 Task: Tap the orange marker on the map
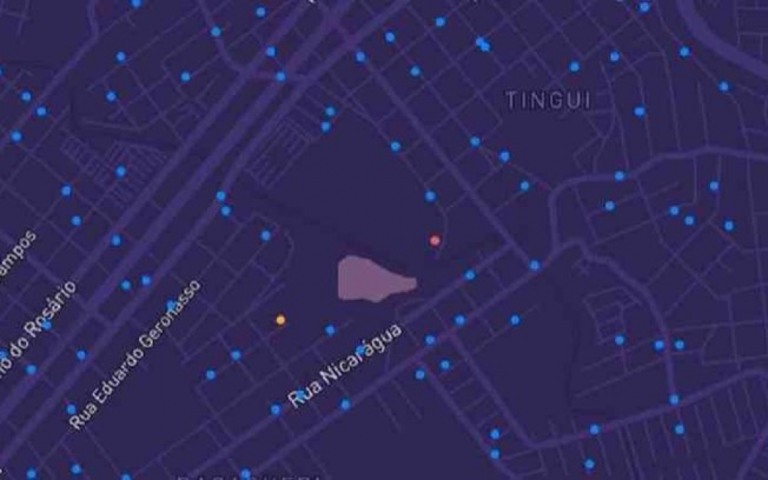point(280,320)
